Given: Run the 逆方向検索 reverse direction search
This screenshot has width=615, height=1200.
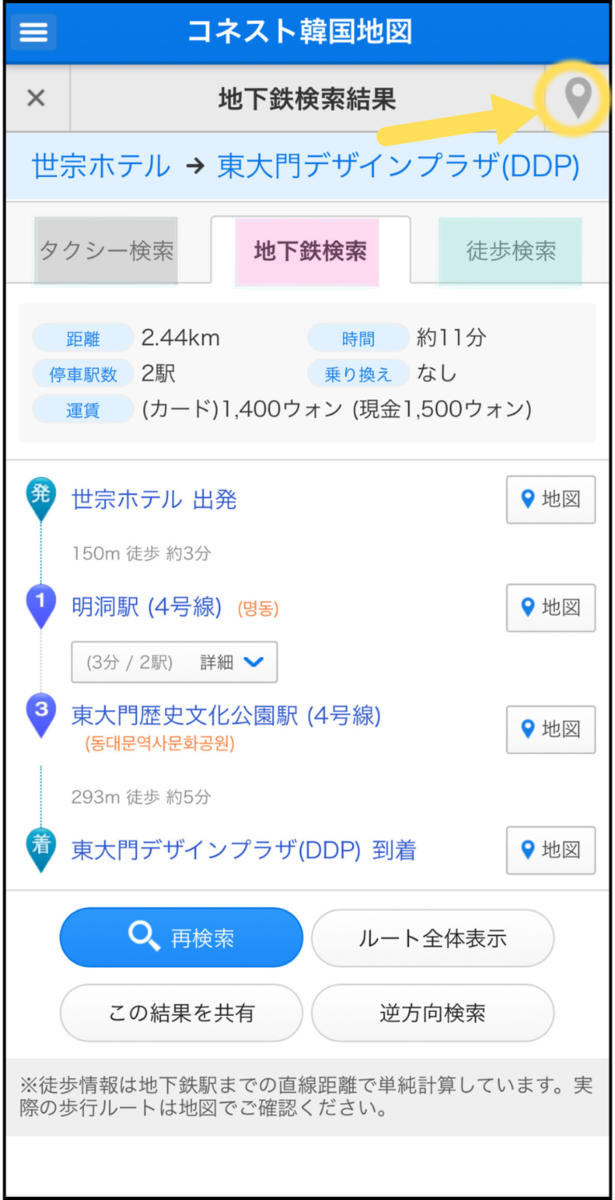Looking at the screenshot, I should 432,1013.
